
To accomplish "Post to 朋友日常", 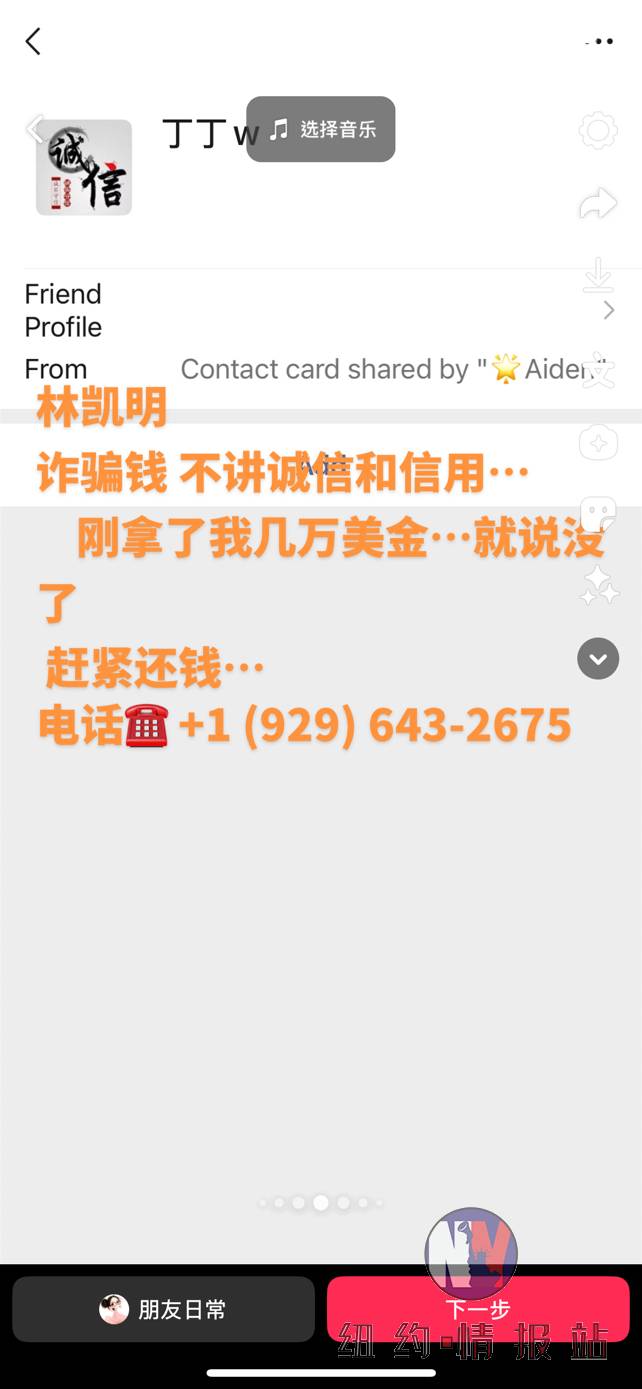I will [163, 1309].
